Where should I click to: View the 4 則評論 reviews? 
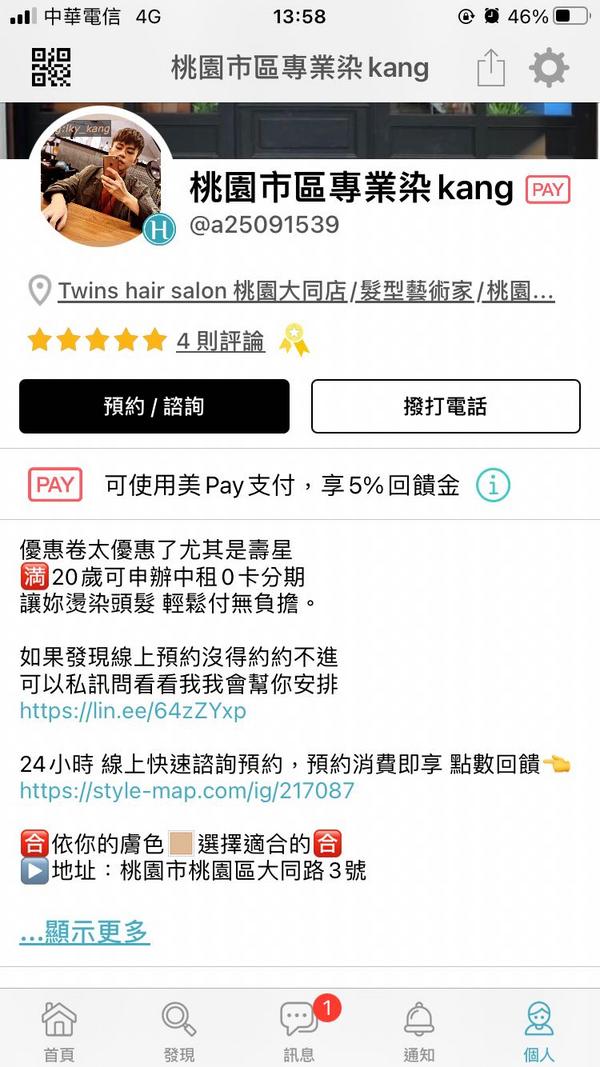click(220, 341)
